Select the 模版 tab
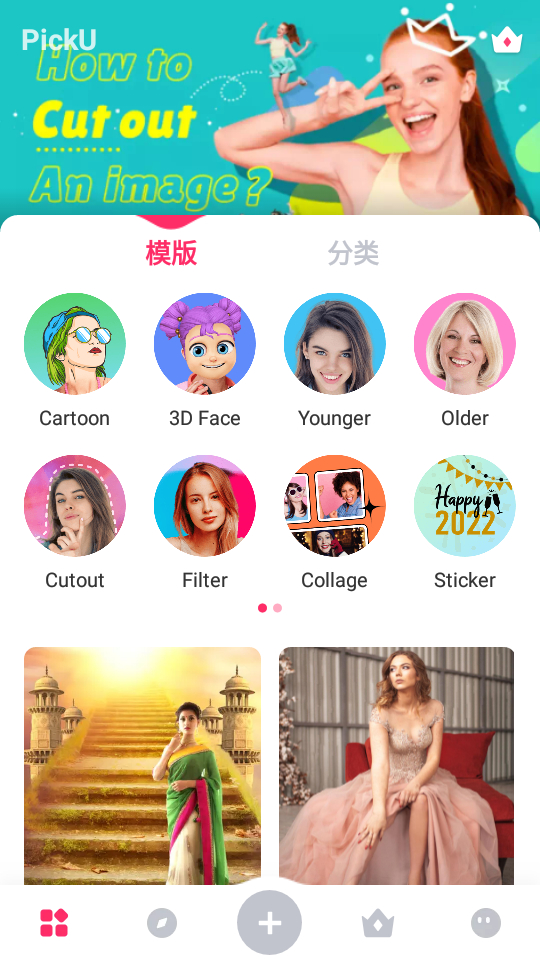 coord(171,253)
